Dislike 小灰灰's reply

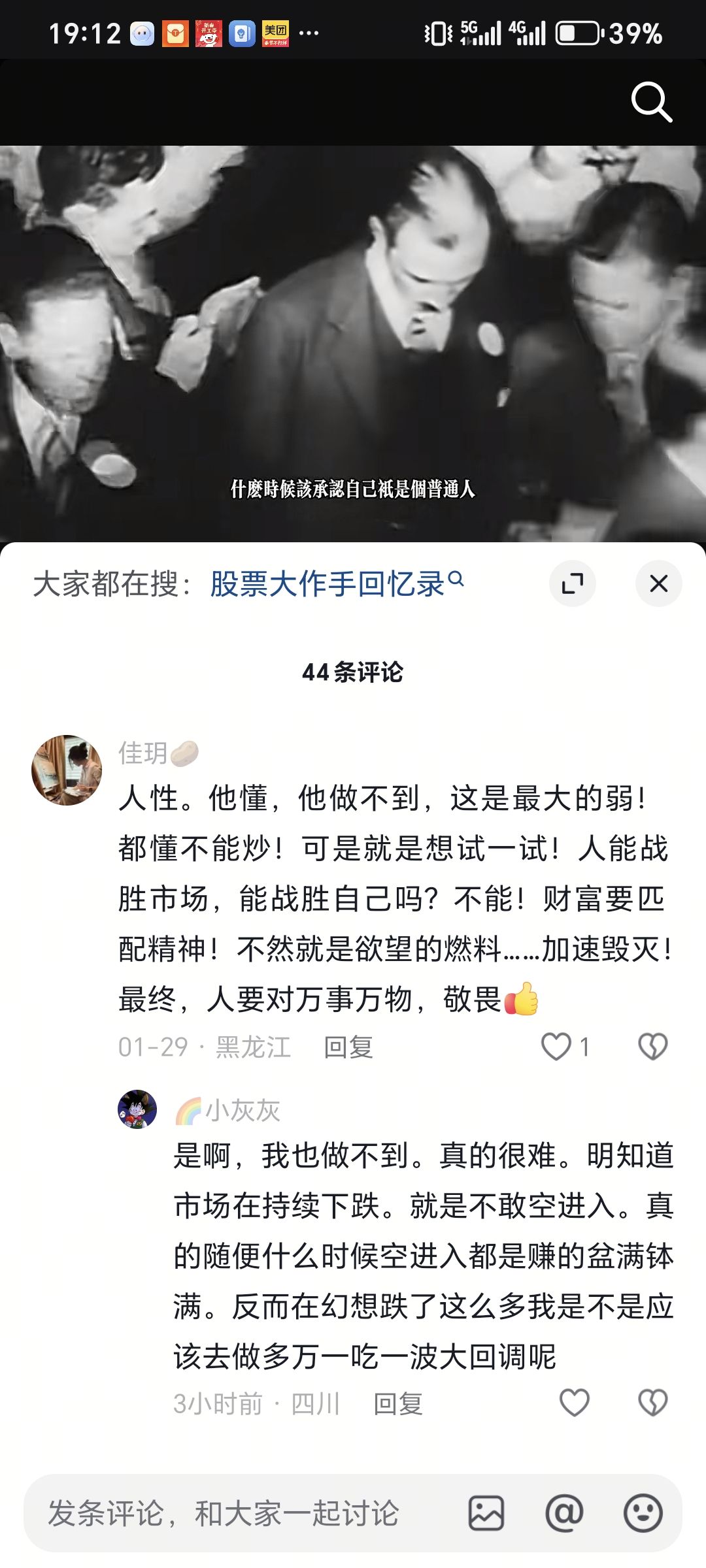click(x=652, y=1403)
